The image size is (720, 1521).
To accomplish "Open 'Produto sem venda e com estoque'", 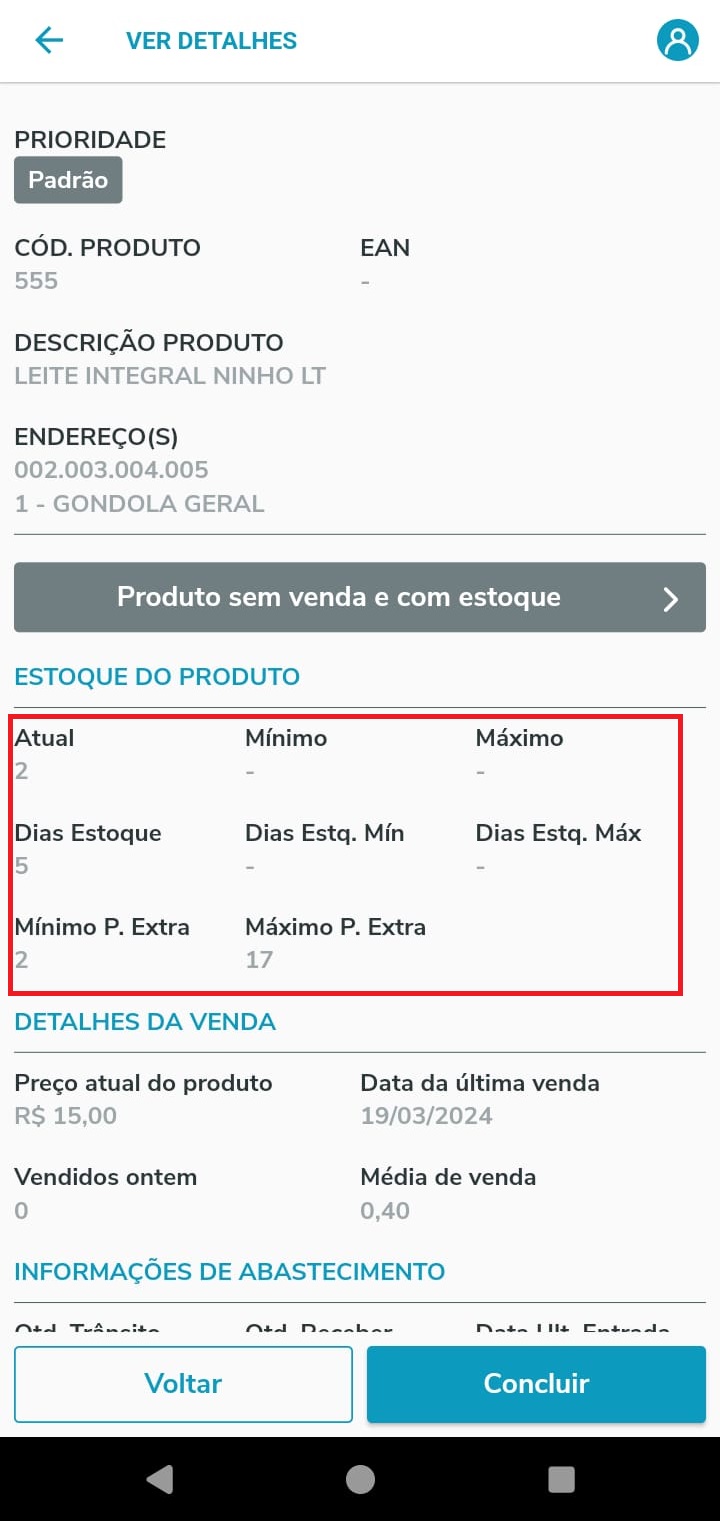I will (359, 598).
